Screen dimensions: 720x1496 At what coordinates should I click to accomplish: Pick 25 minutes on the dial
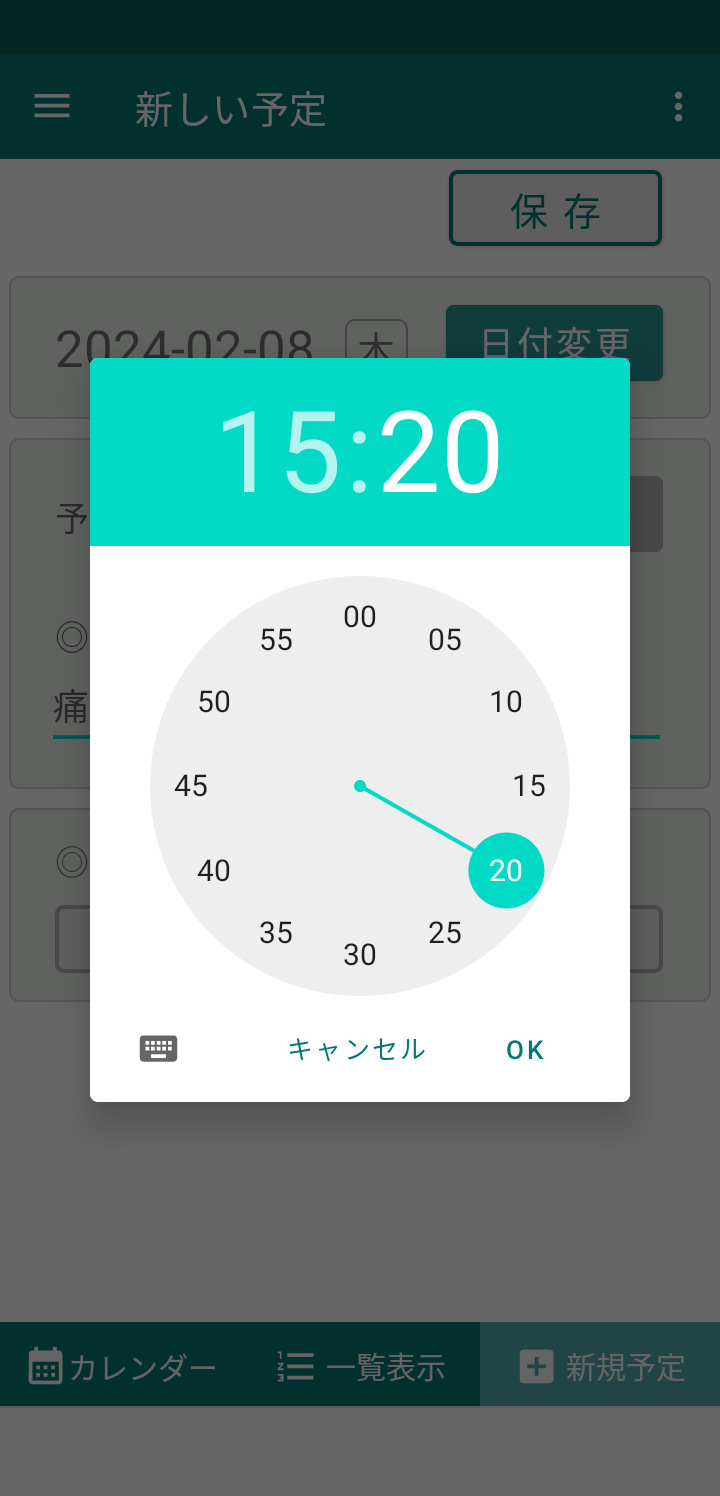click(445, 932)
